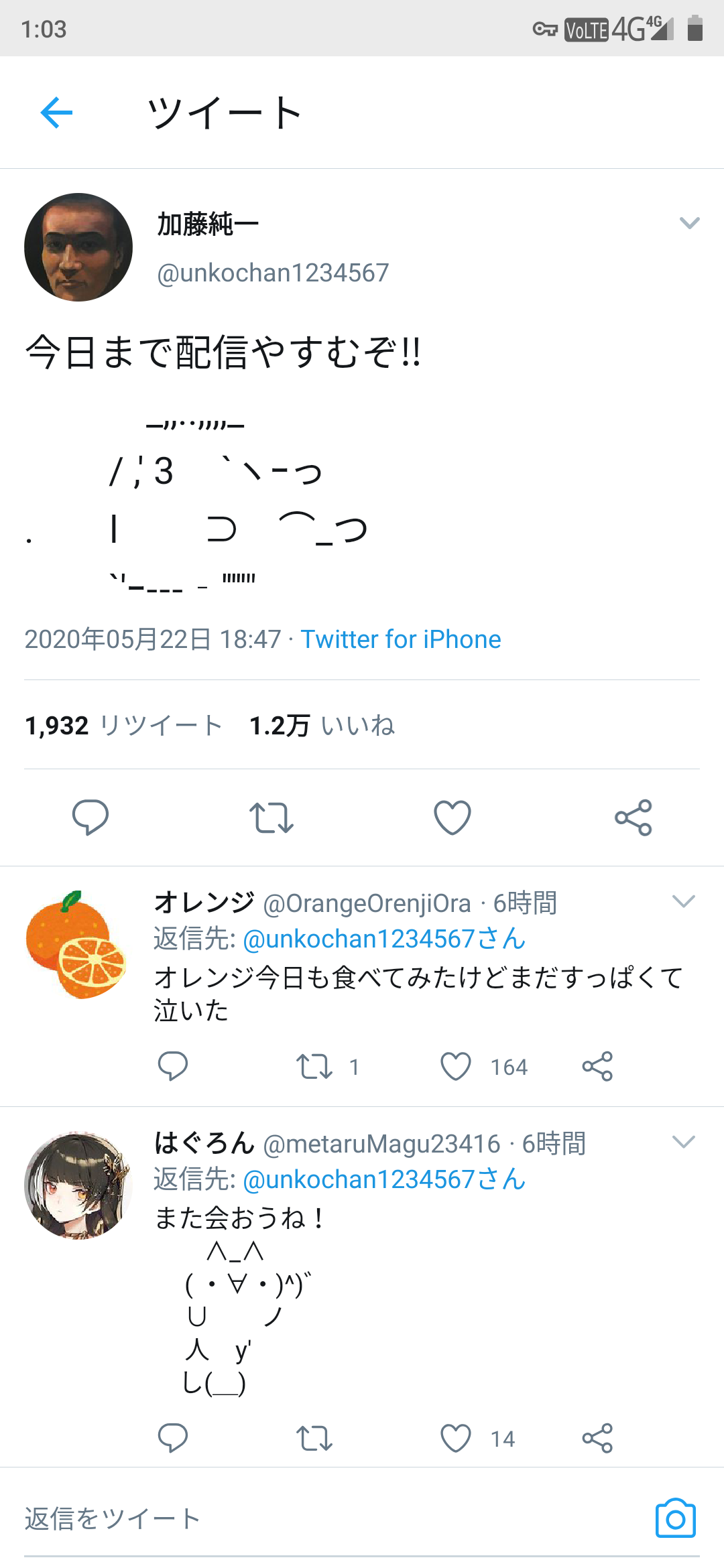The height and width of the screenshot is (1568, 724).
Task: View the 1.2万 likes list
Action: [322, 726]
